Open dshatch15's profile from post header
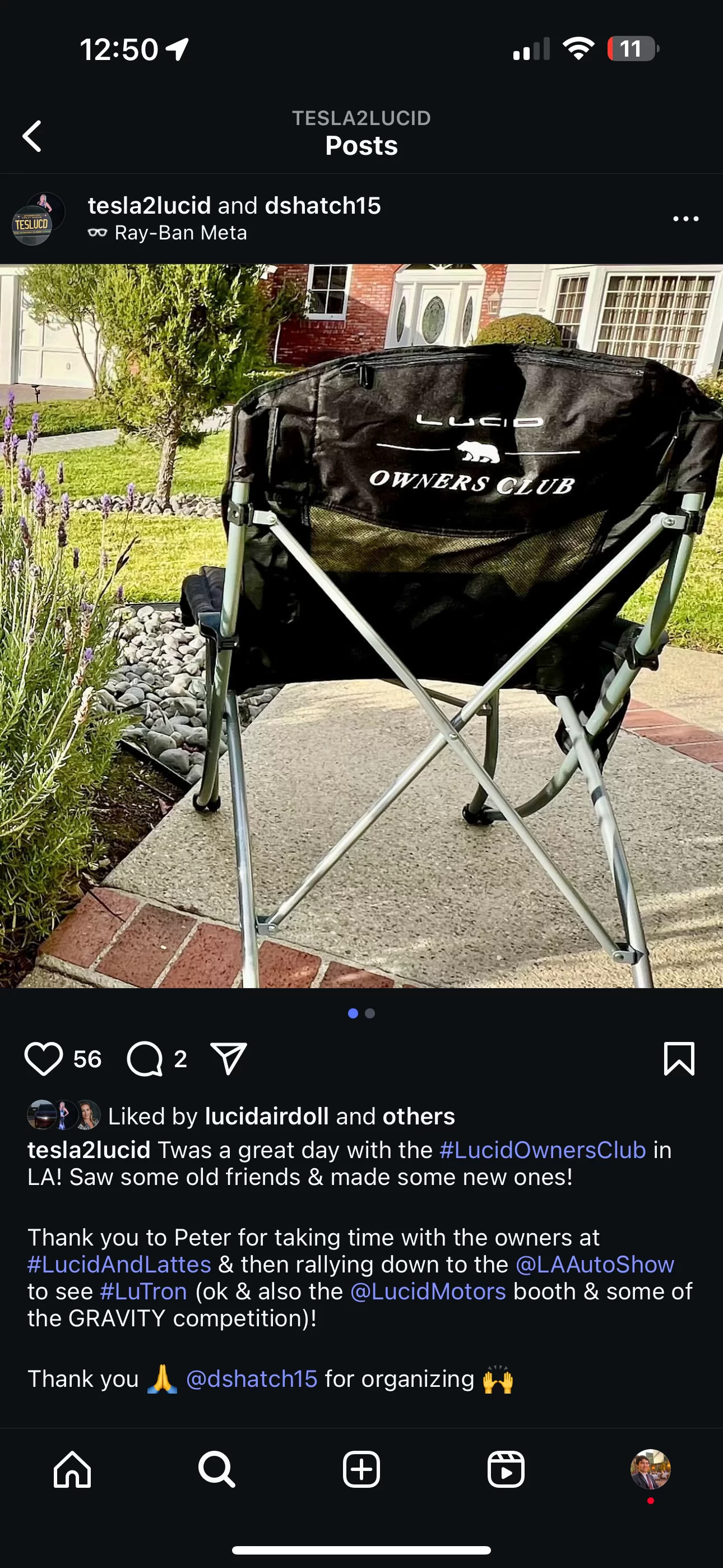723x1568 pixels. [323, 206]
